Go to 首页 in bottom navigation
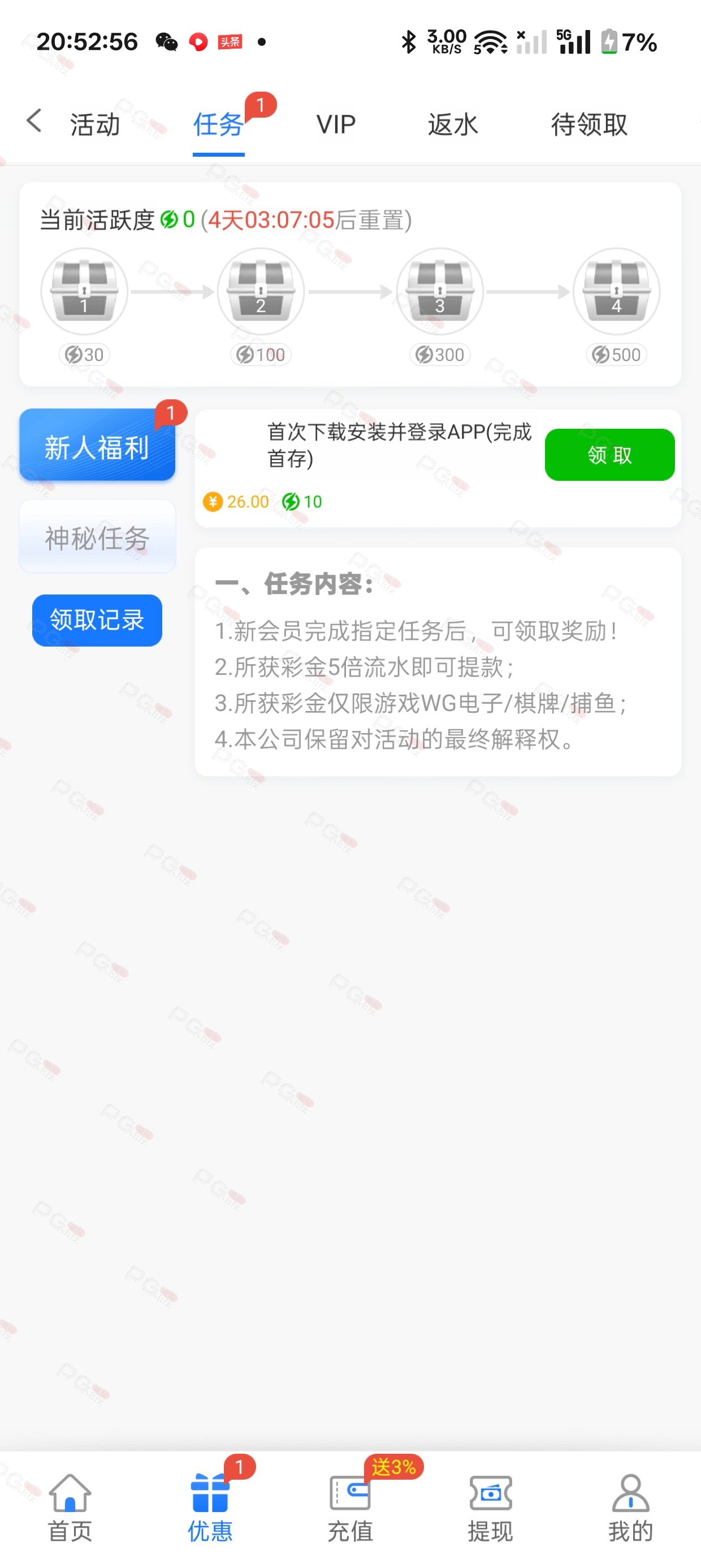The width and height of the screenshot is (701, 1568). 70,1509
